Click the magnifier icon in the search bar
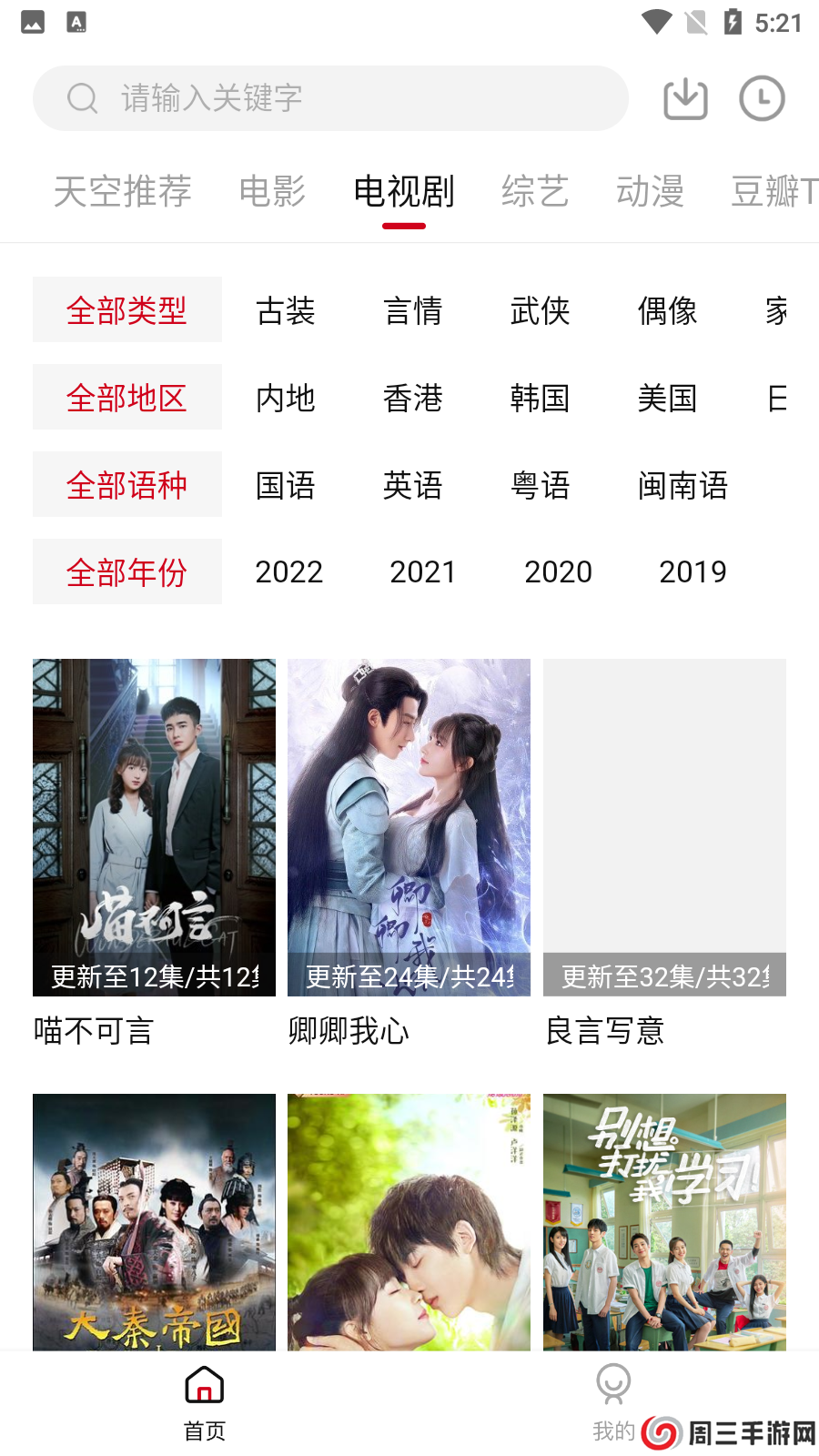The width and height of the screenshot is (819, 1456). tap(82, 98)
